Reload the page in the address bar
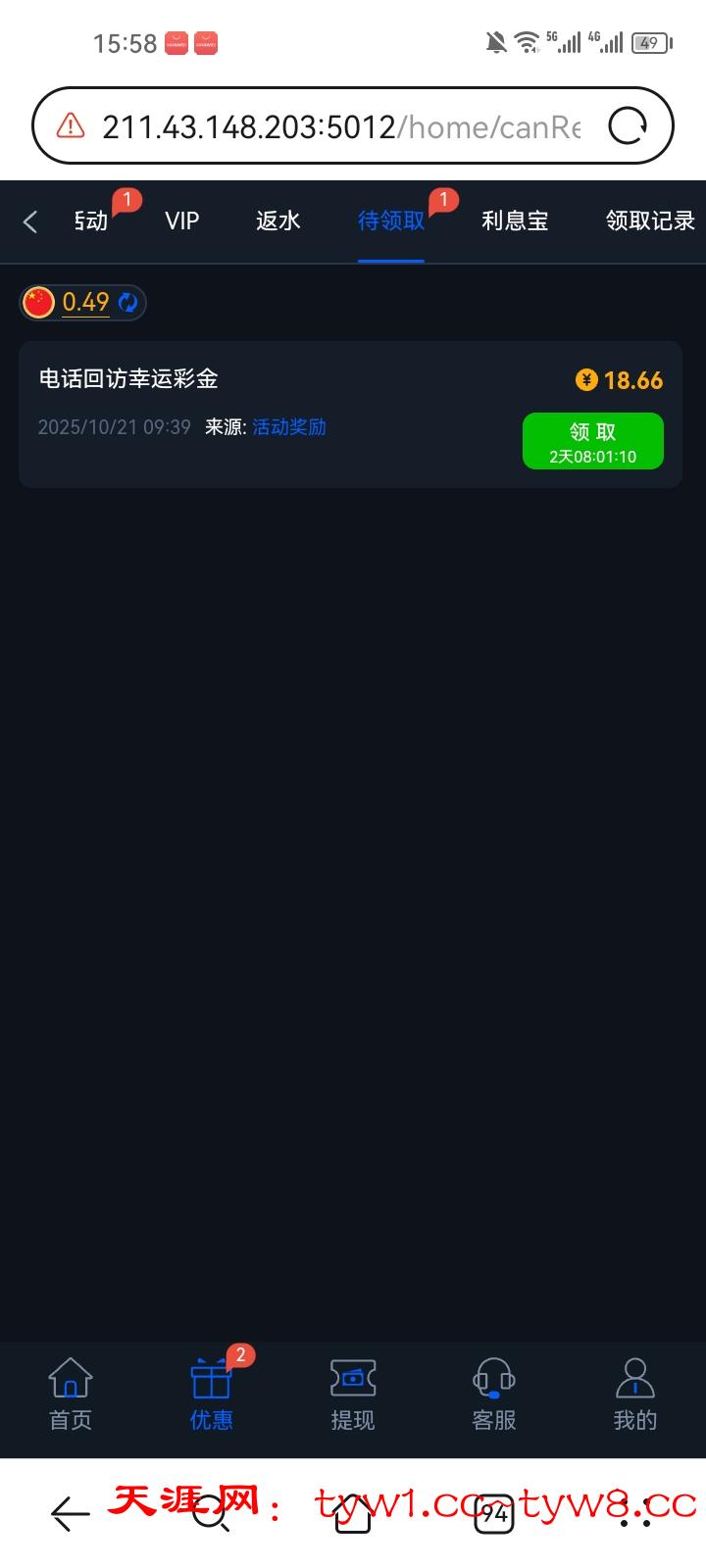The image size is (706, 1568). point(628,126)
